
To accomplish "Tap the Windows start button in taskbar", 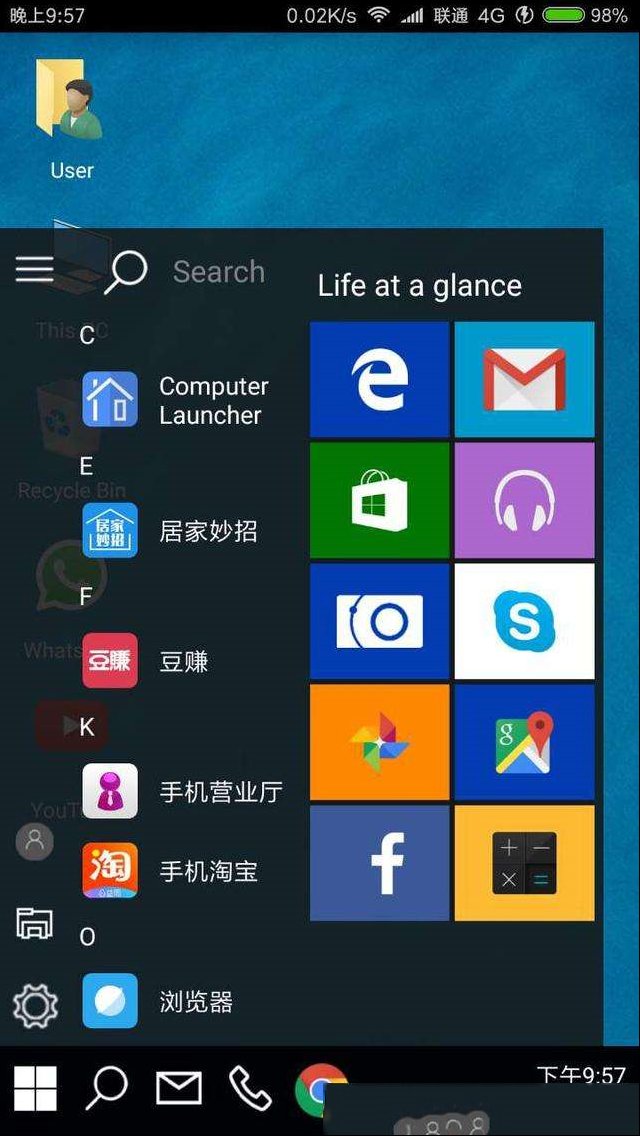I will pos(35,1089).
